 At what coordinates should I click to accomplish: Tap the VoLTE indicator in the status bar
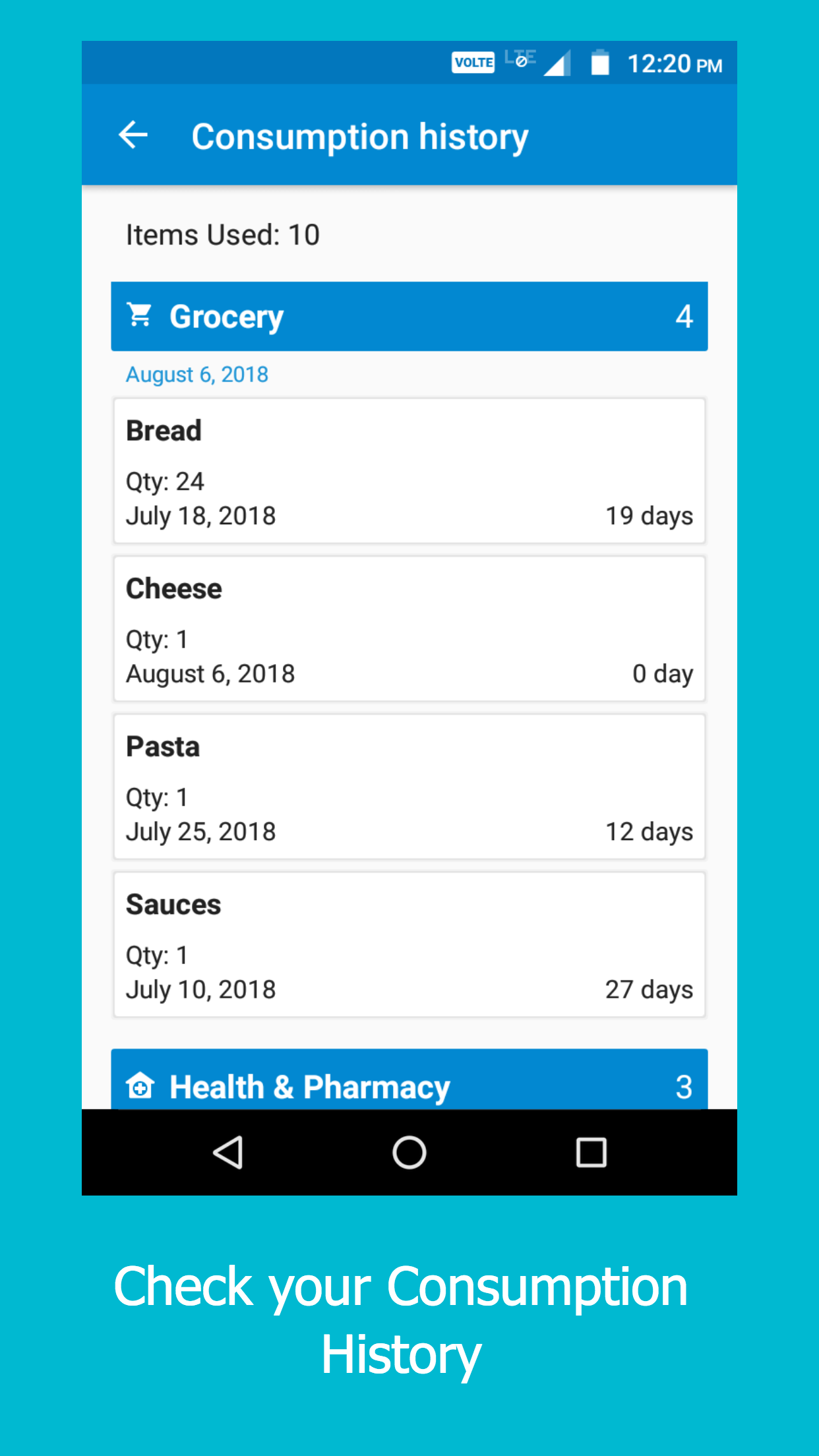click(472, 61)
